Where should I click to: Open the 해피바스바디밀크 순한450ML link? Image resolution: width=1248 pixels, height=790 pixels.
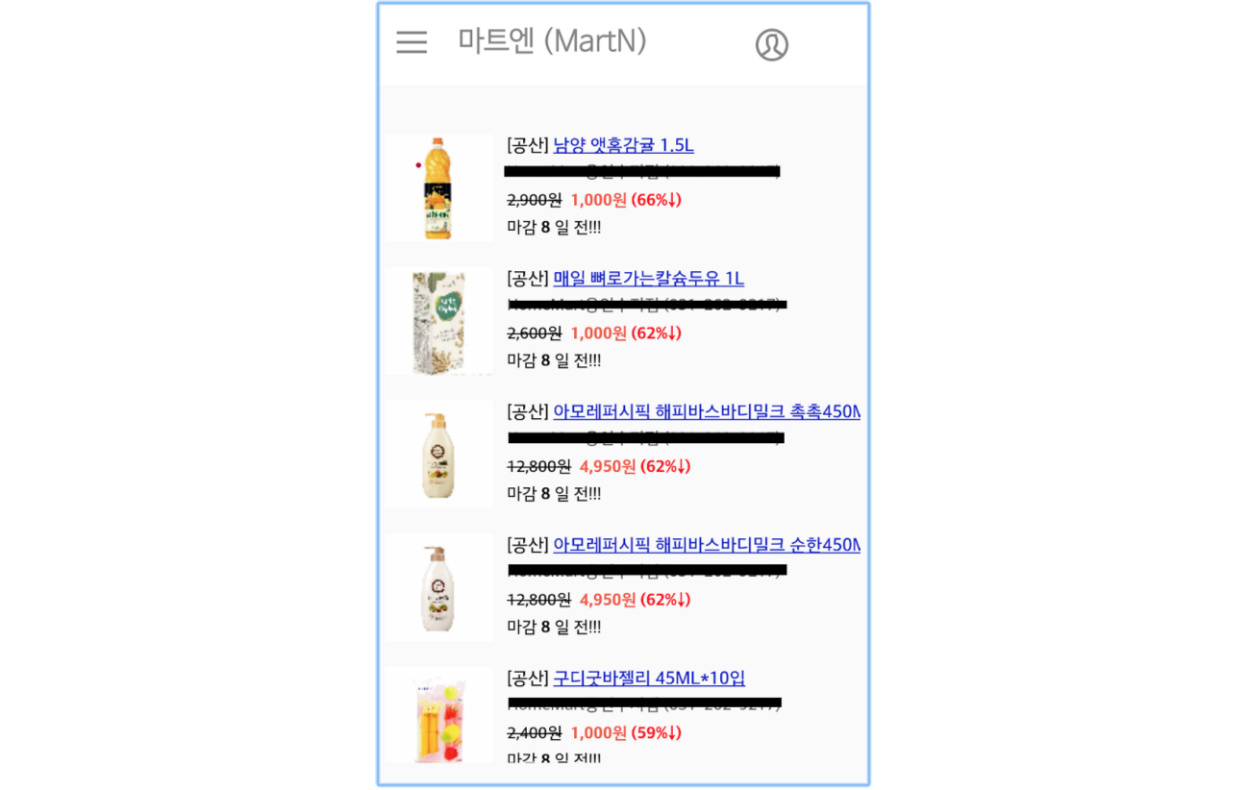tap(706, 545)
